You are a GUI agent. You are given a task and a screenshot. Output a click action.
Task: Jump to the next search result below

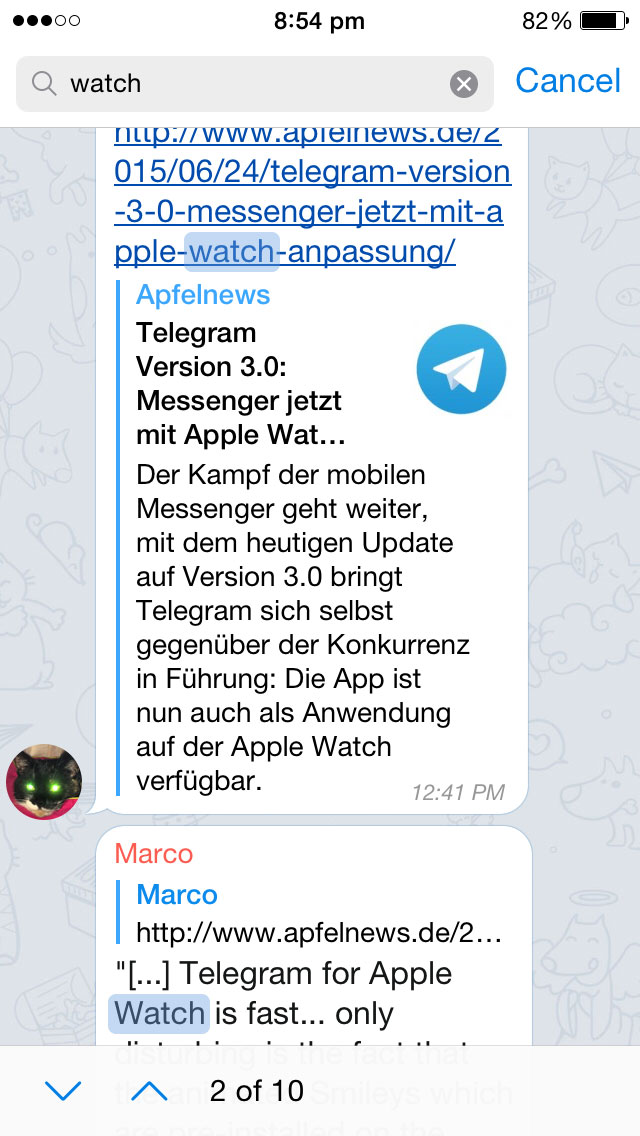63,1090
